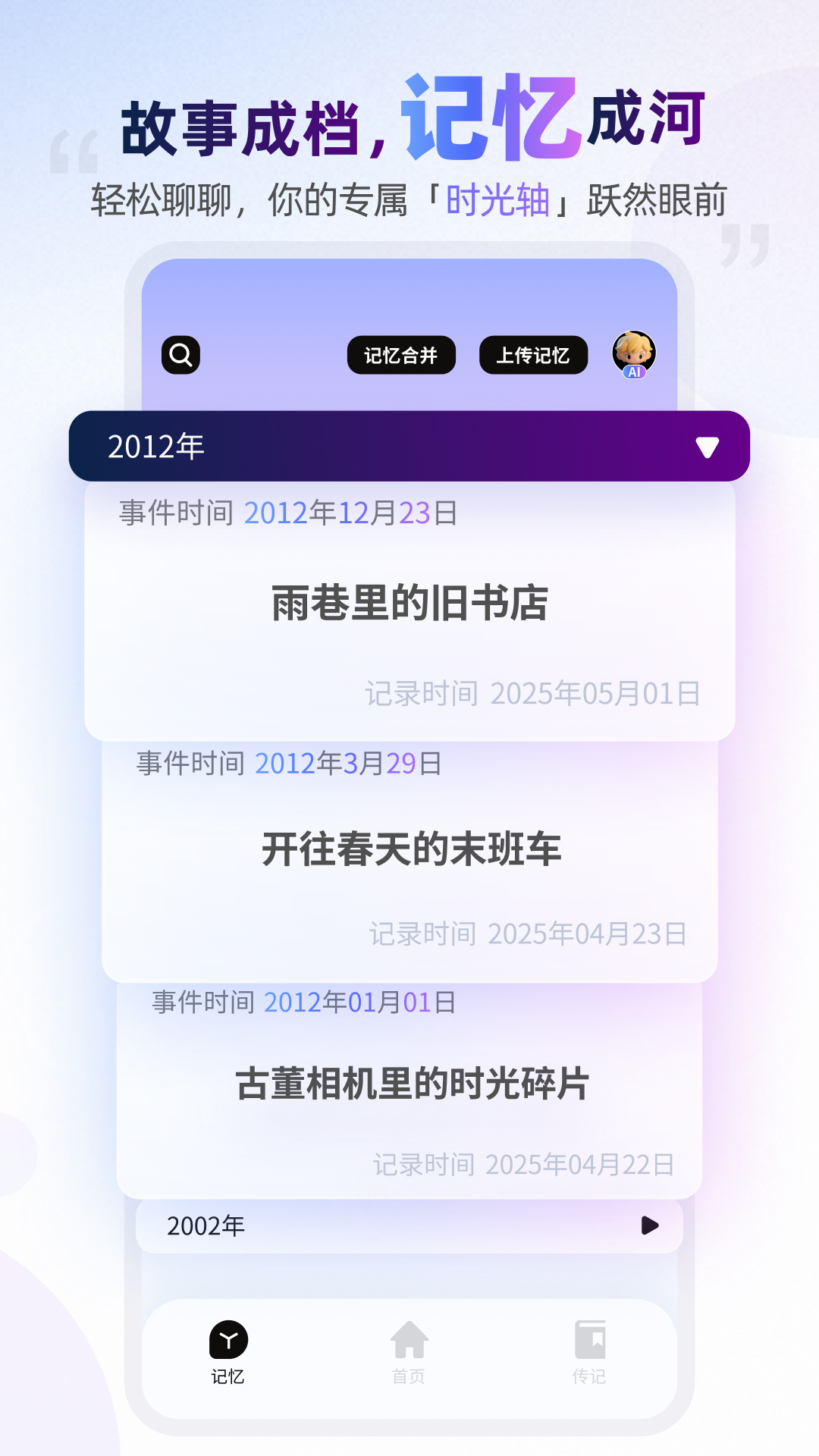Tap the triangle arrow beside 2012年
The height and width of the screenshot is (1456, 819).
pos(707,448)
